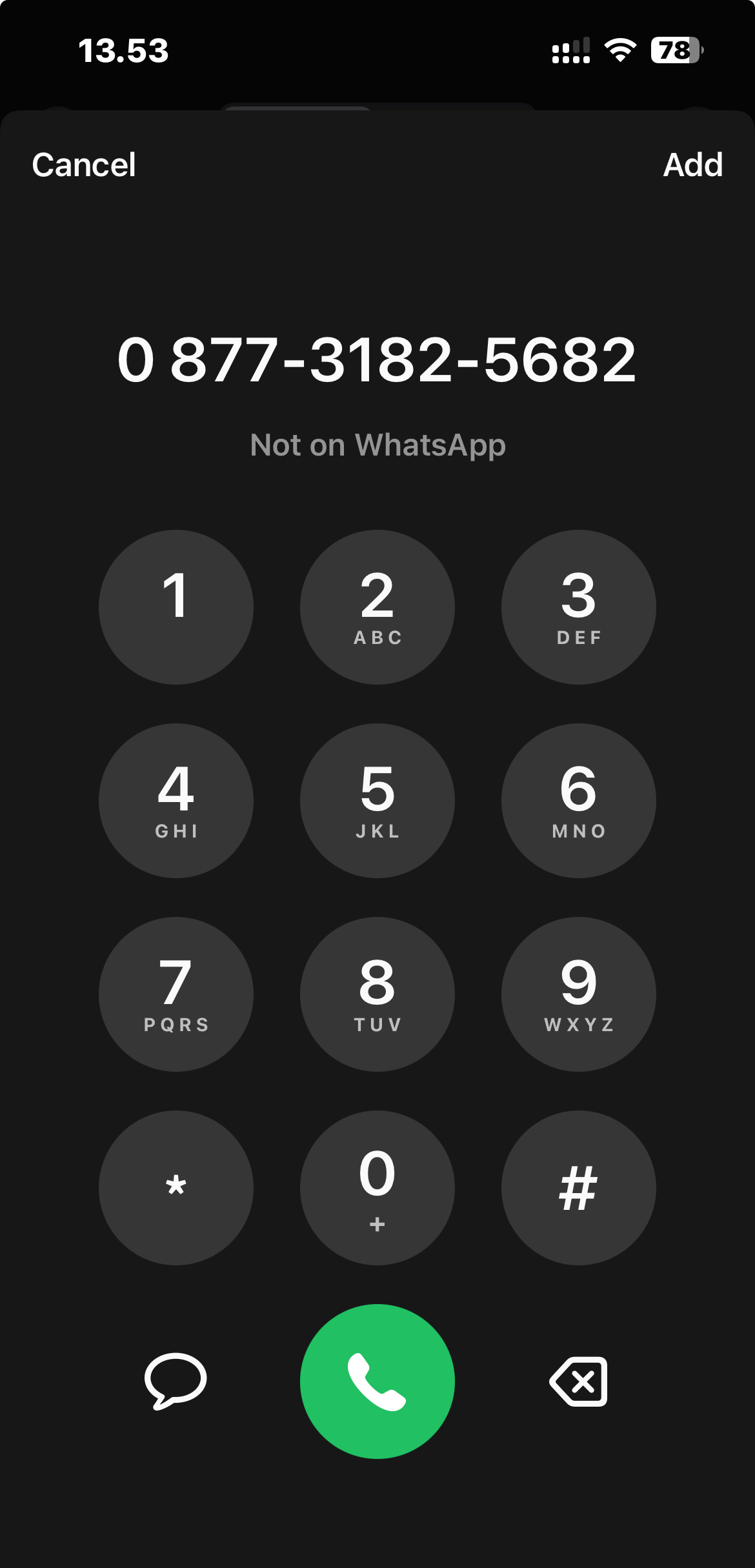Enter the asterisk symbol

pos(176,1188)
